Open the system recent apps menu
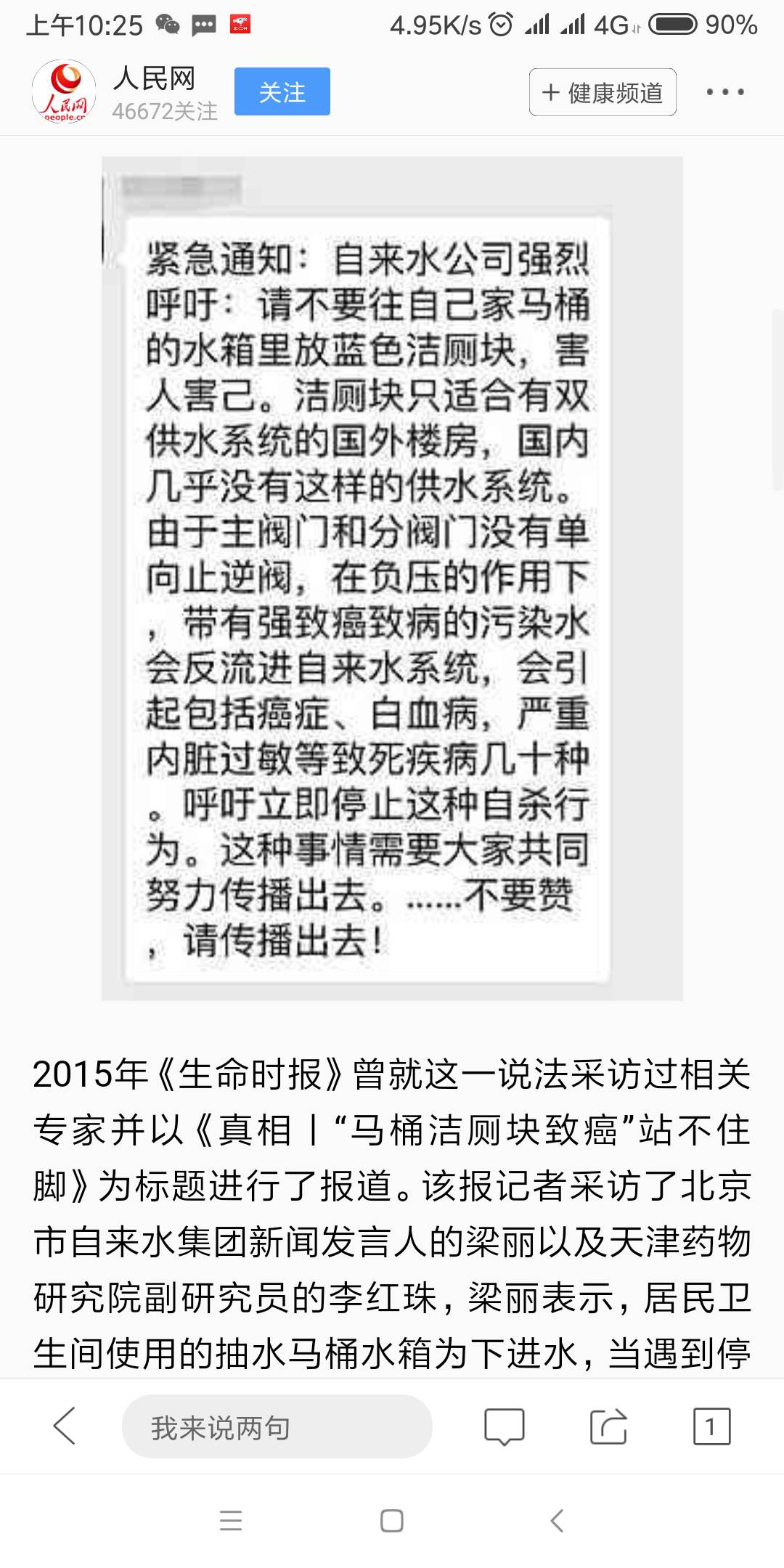784x1568 pixels. (231, 1521)
